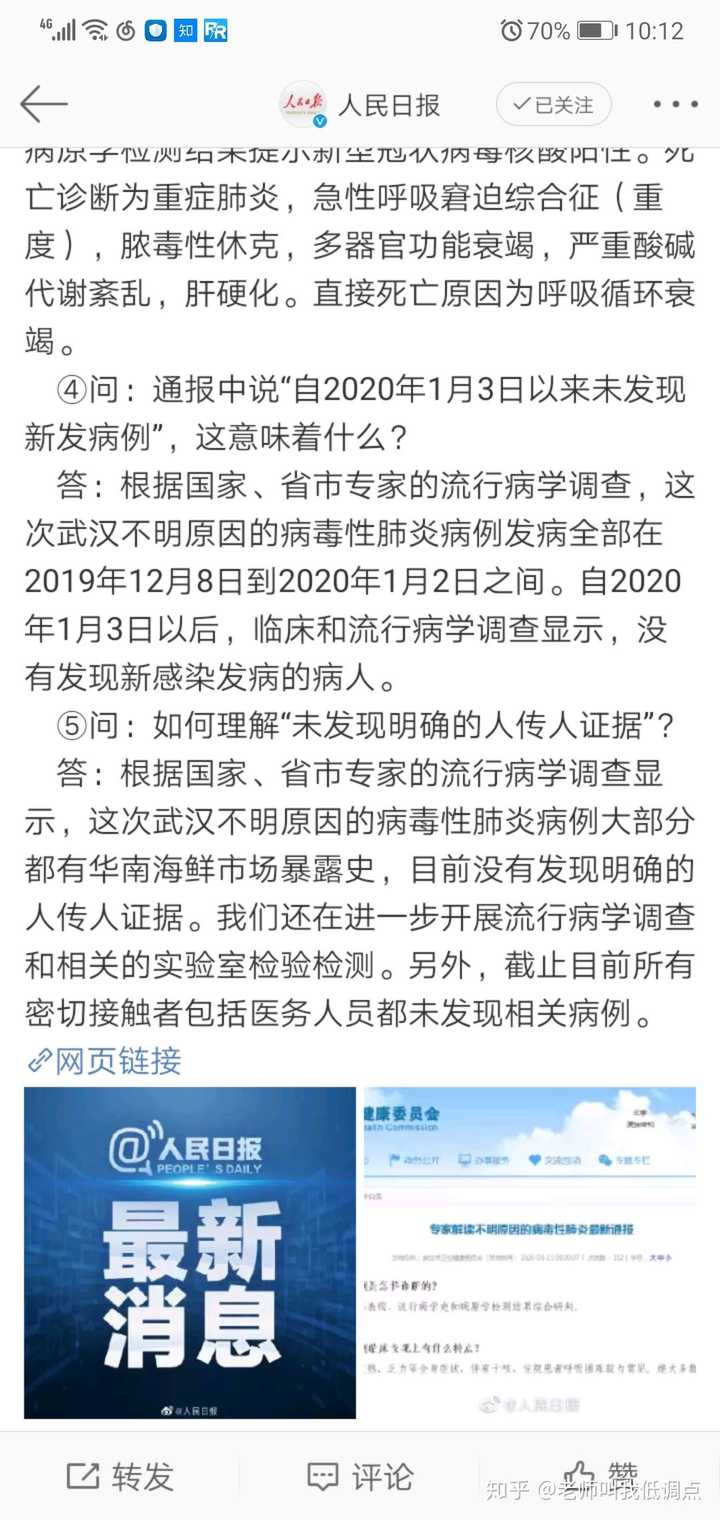Like this post with 赞
The height and width of the screenshot is (1520, 720).
[600, 1475]
